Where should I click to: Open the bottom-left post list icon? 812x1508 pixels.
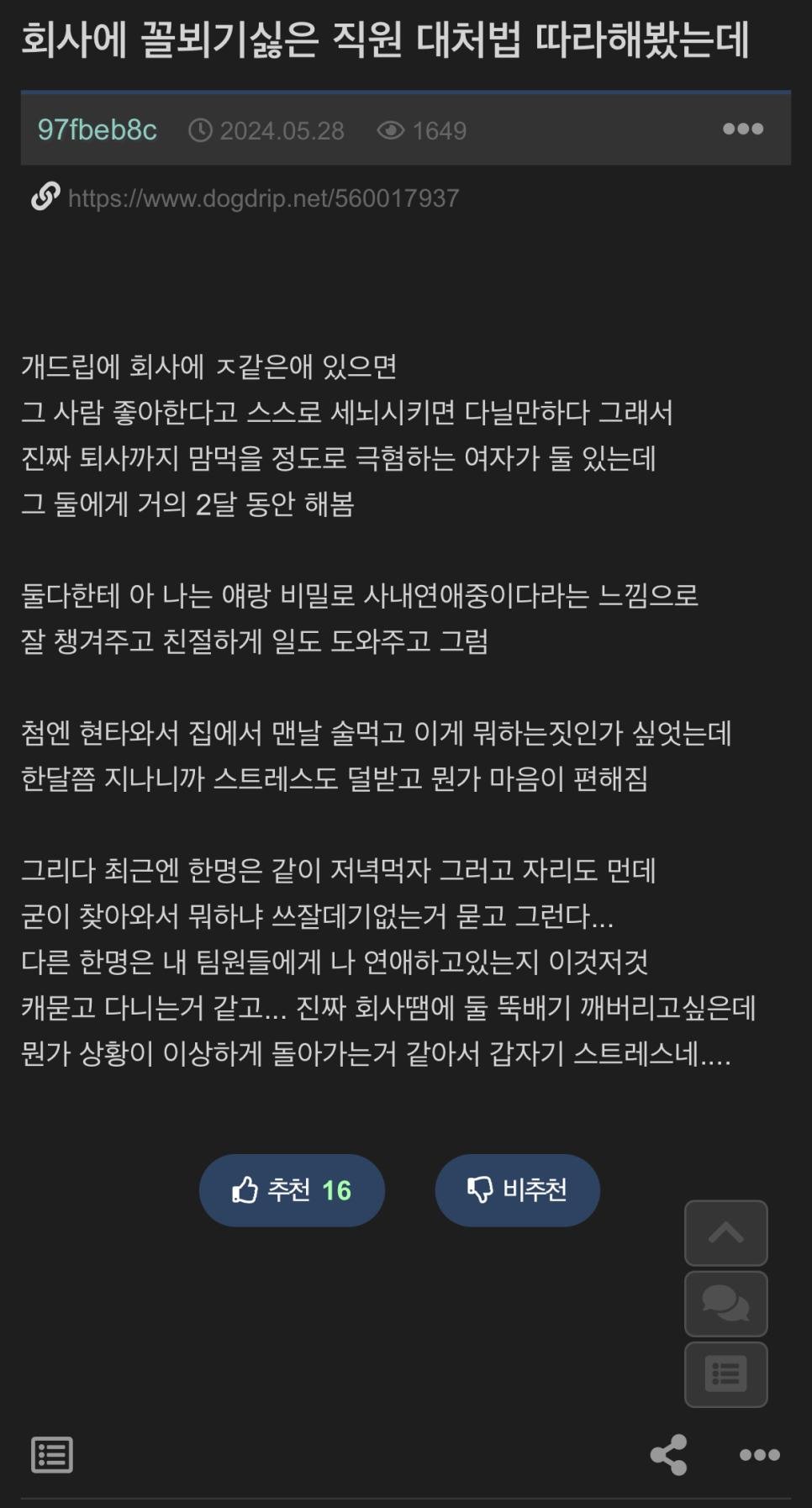pyautogui.click(x=52, y=1455)
